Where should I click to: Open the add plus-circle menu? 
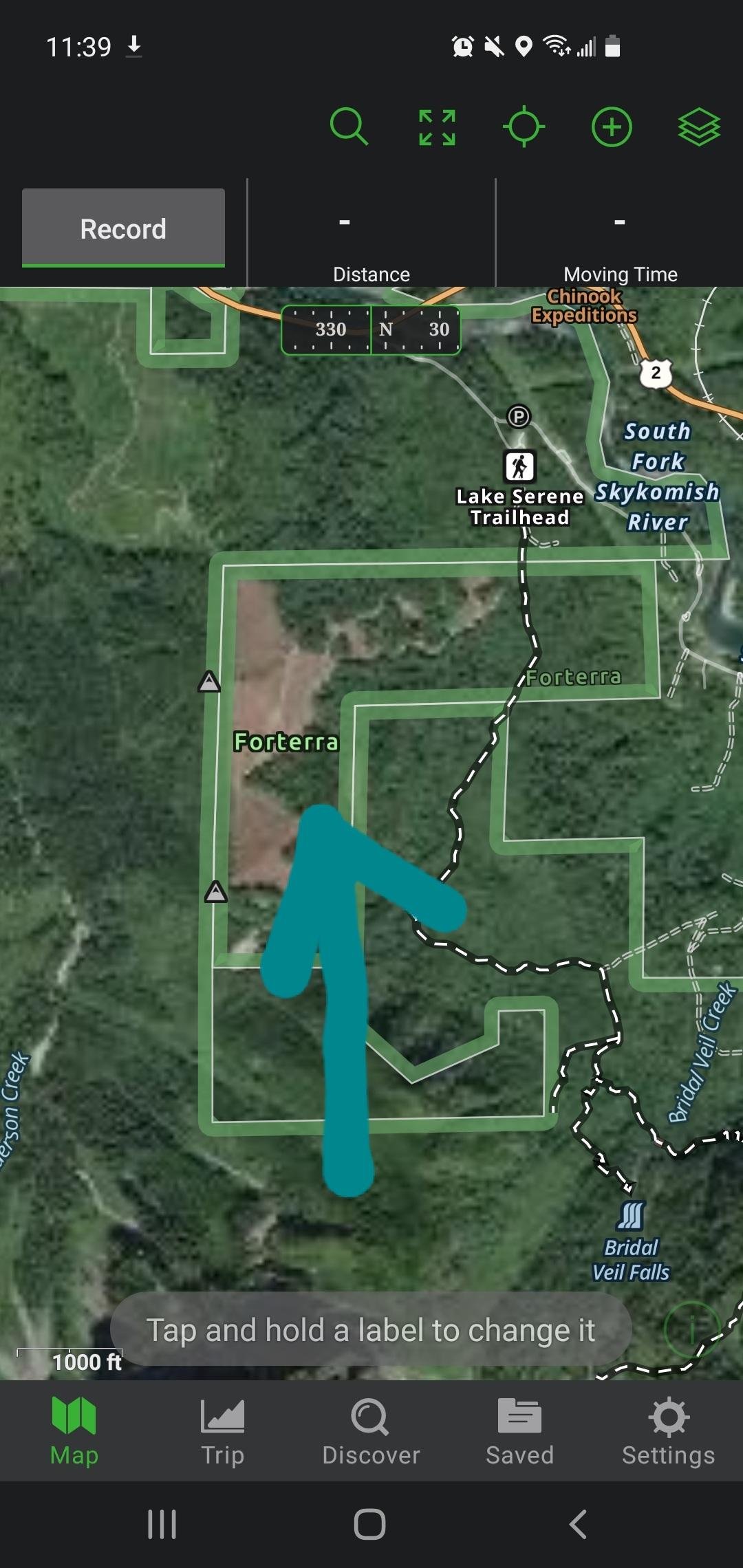pos(612,127)
